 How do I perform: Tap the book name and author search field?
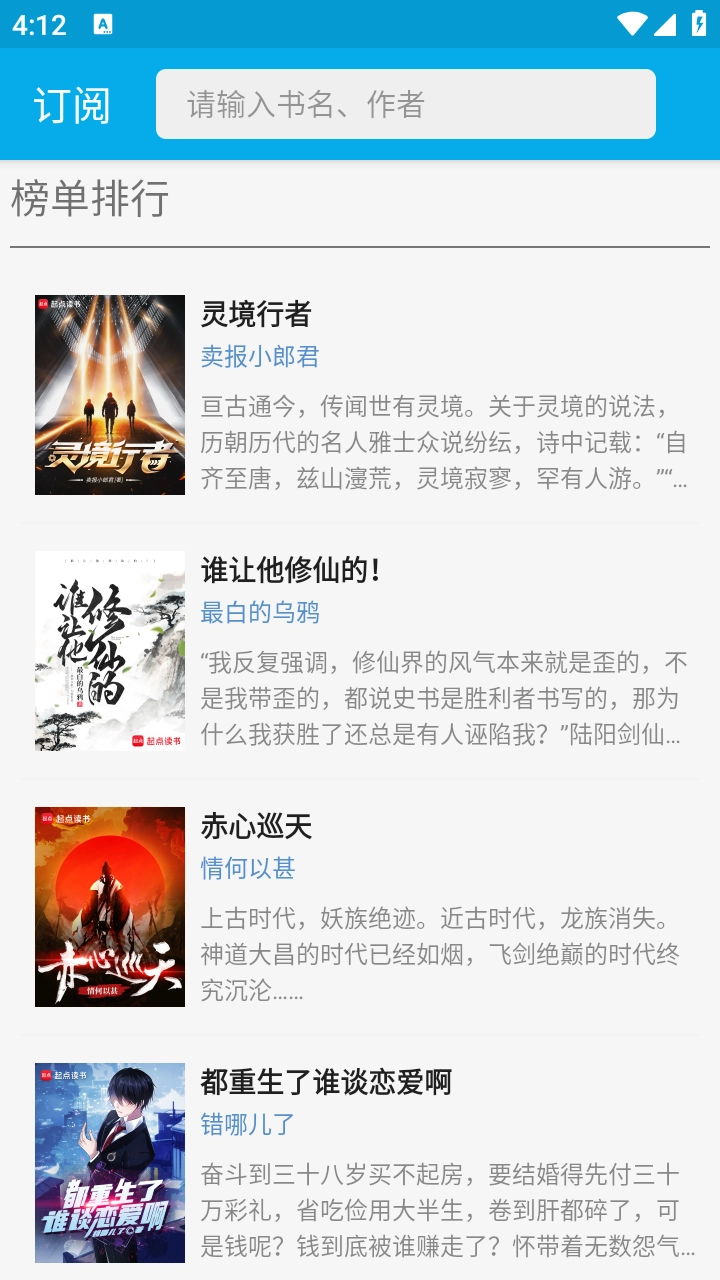[405, 104]
